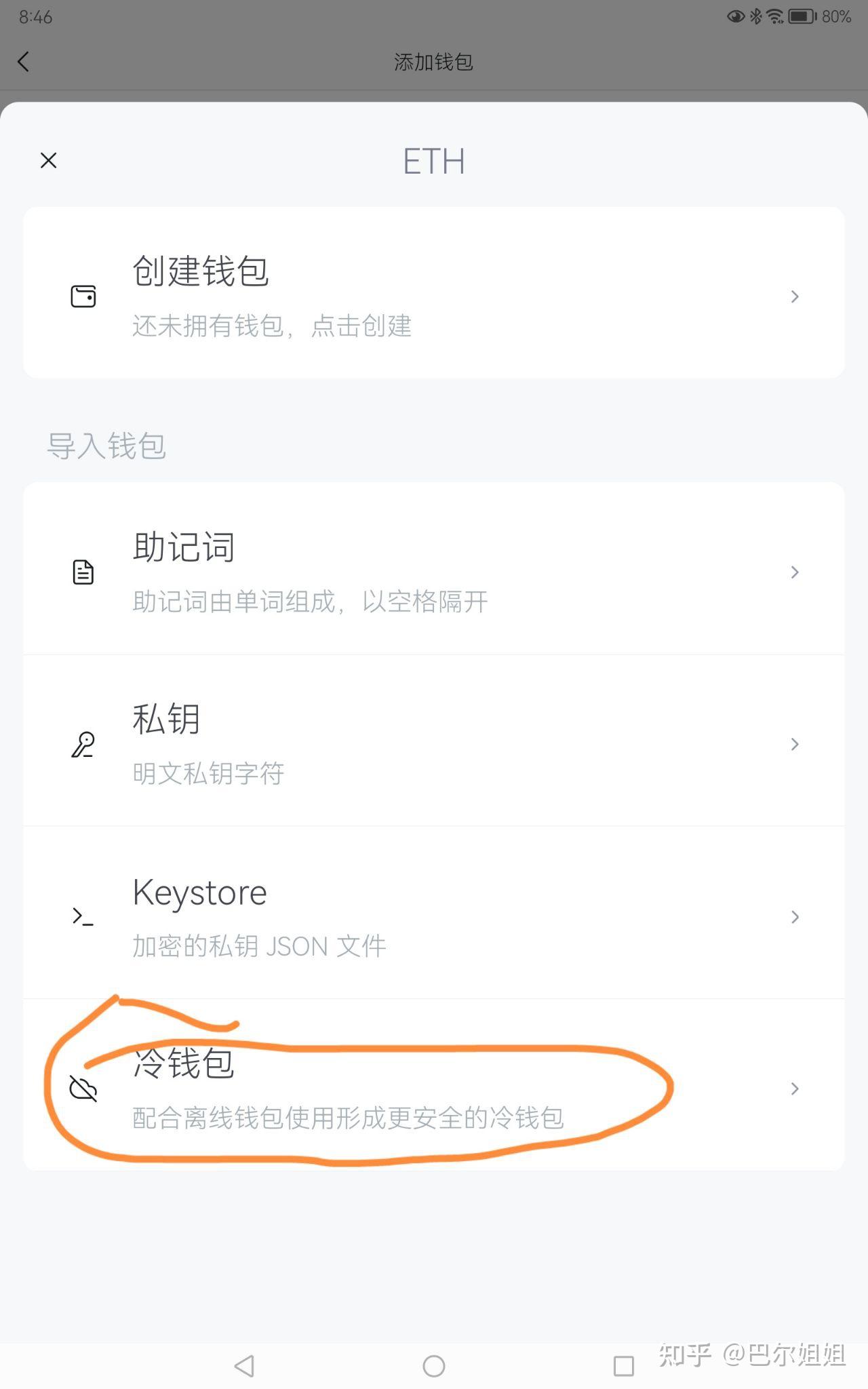Viewport: 868px width, 1389px height.
Task: Open the 冷钱包 option
Action: pos(434,1084)
